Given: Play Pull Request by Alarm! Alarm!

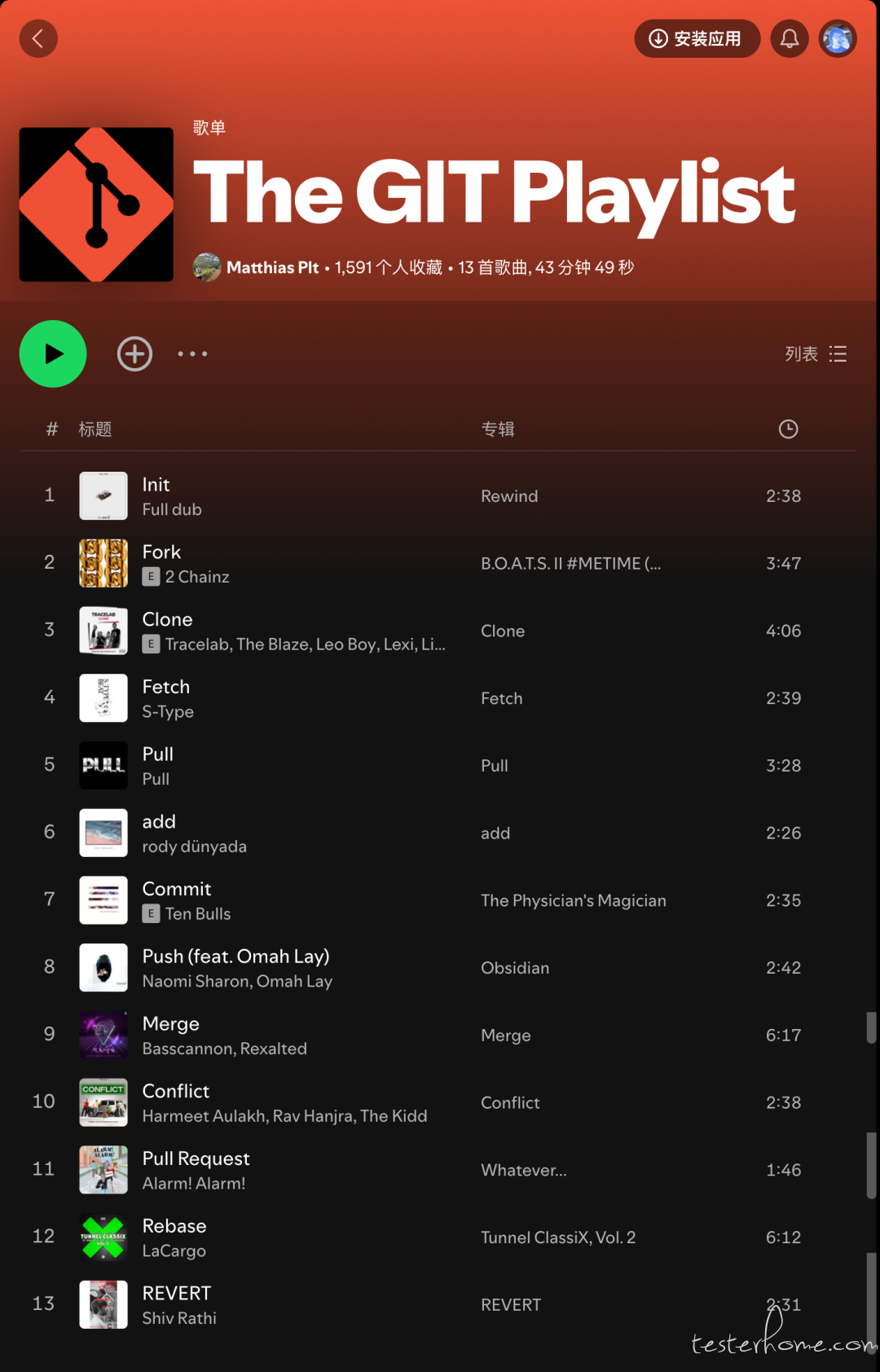Looking at the screenshot, I should point(196,1159).
